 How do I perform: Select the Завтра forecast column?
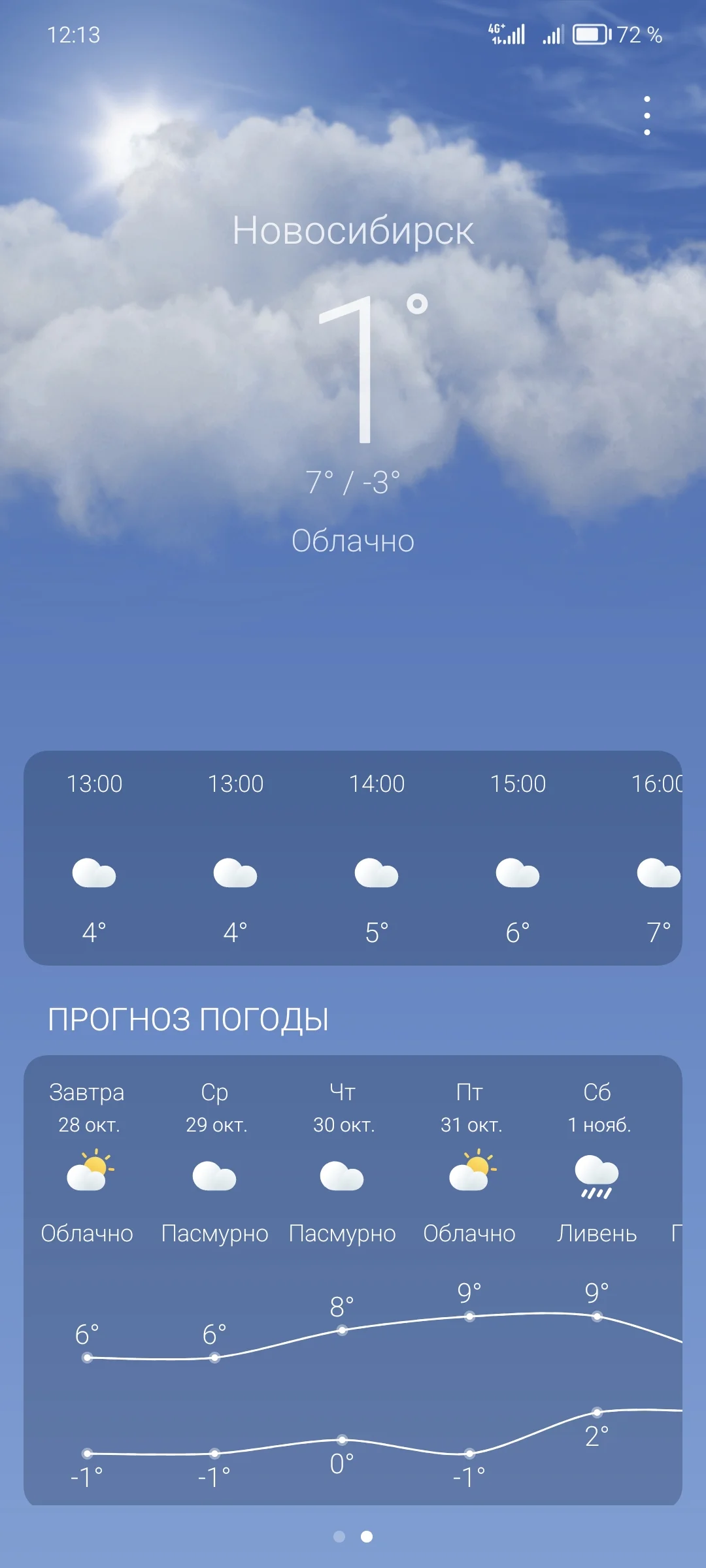88,1104
